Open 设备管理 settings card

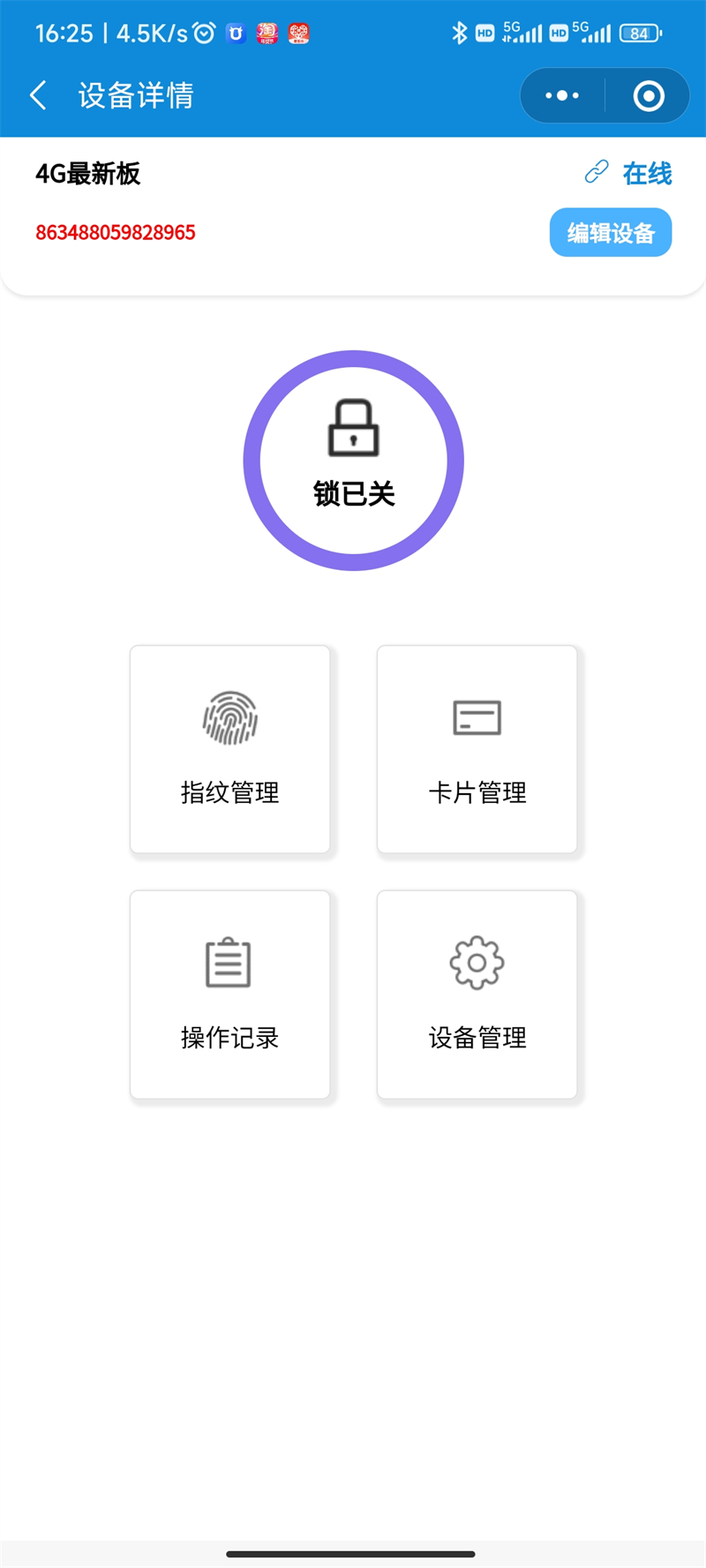(x=477, y=994)
